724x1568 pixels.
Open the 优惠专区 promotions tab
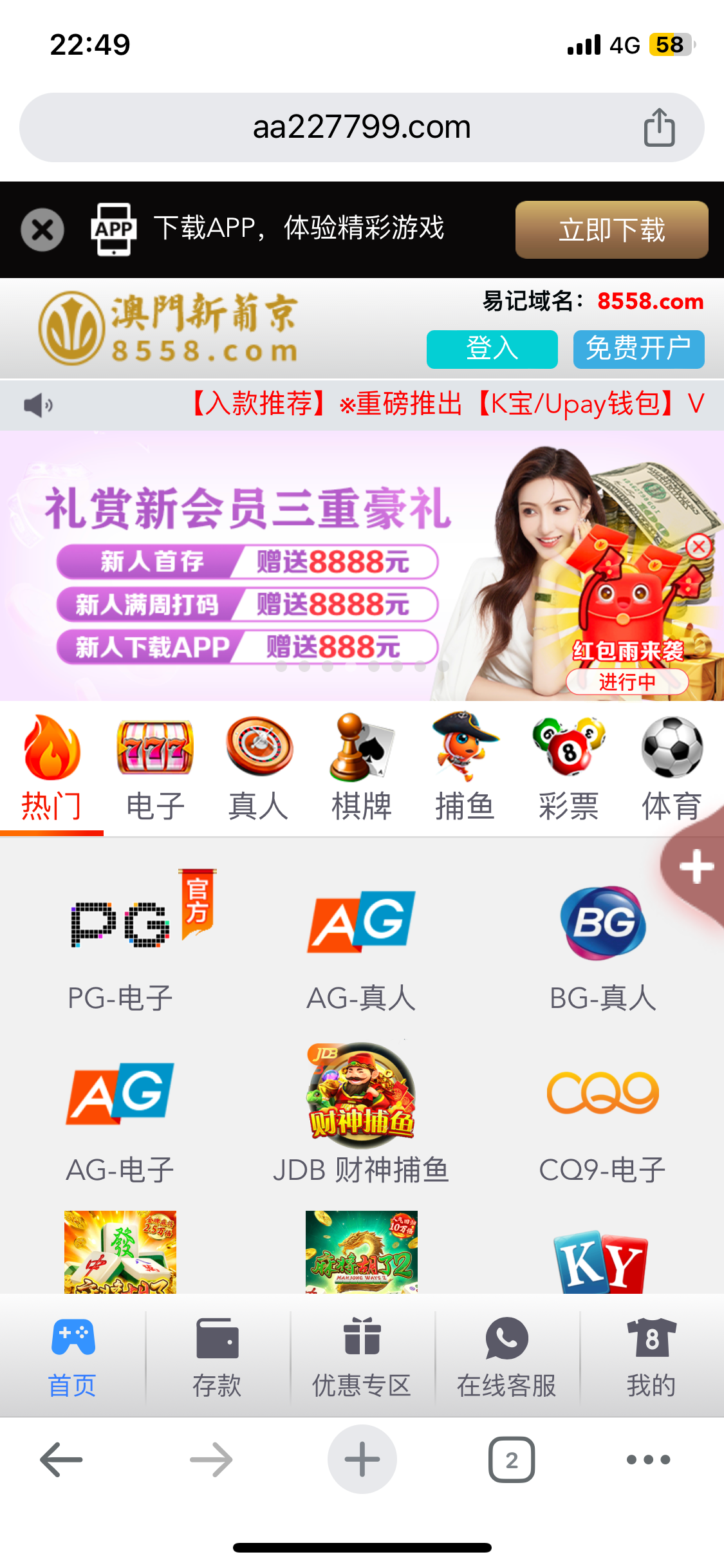click(362, 1356)
